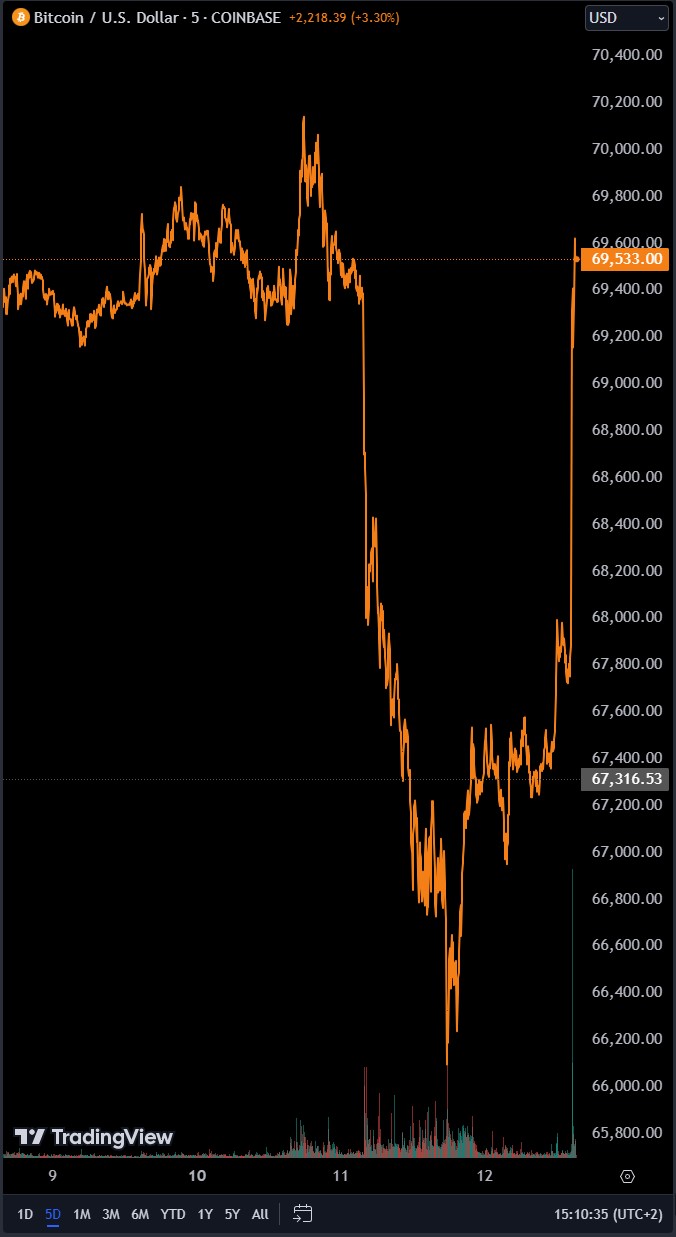The width and height of the screenshot is (676, 1237).
Task: Open the TradingView logo link
Action: pyautogui.click(x=94, y=1137)
